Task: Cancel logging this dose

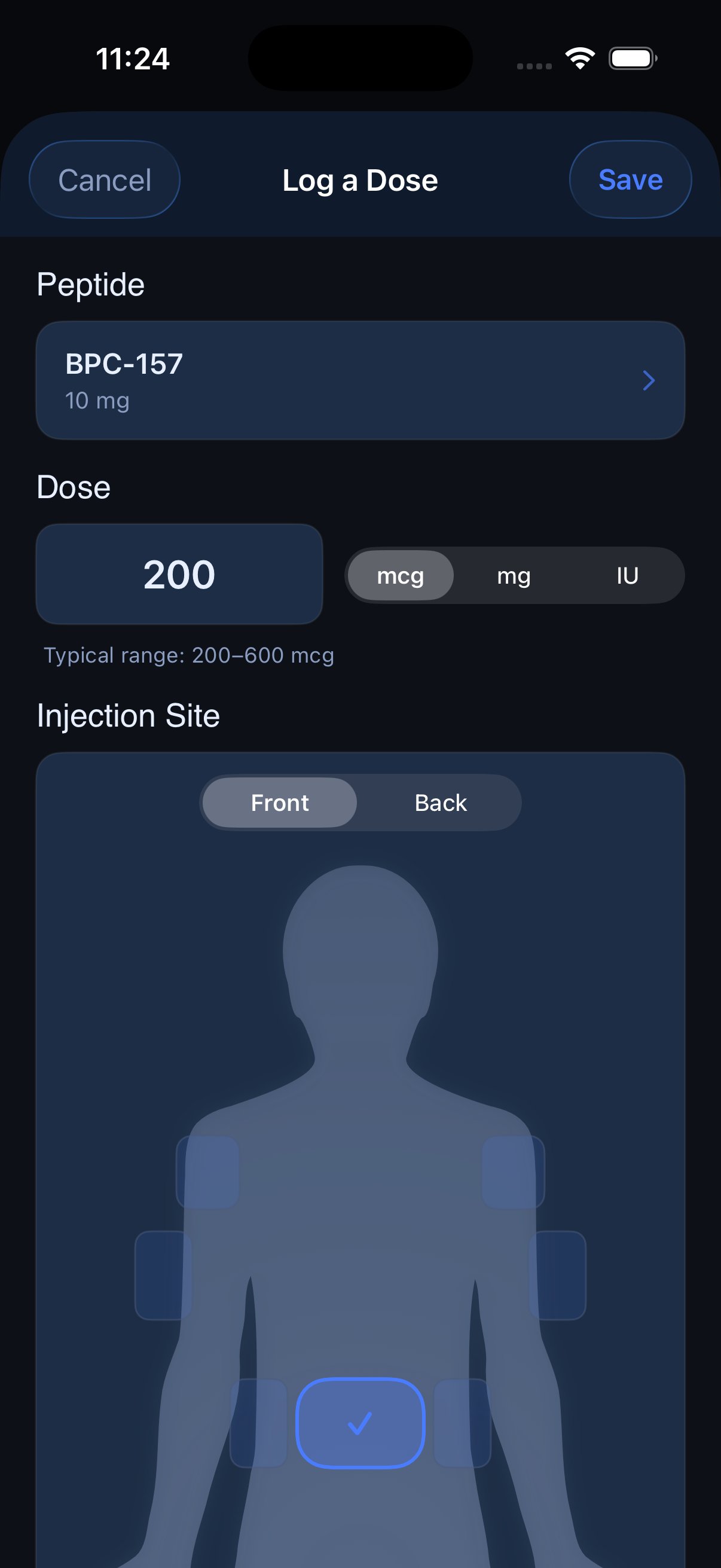Action: tap(104, 179)
